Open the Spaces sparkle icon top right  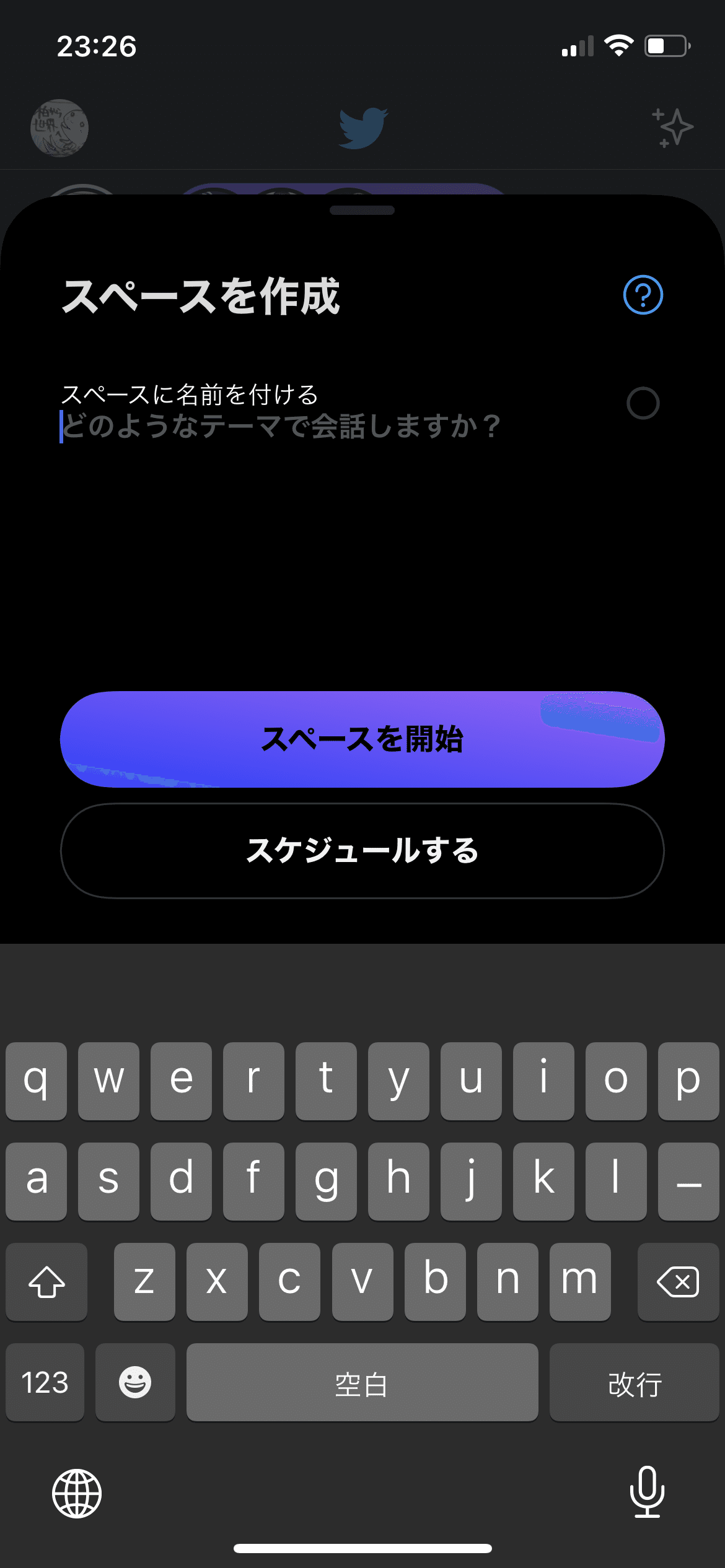pos(672,128)
